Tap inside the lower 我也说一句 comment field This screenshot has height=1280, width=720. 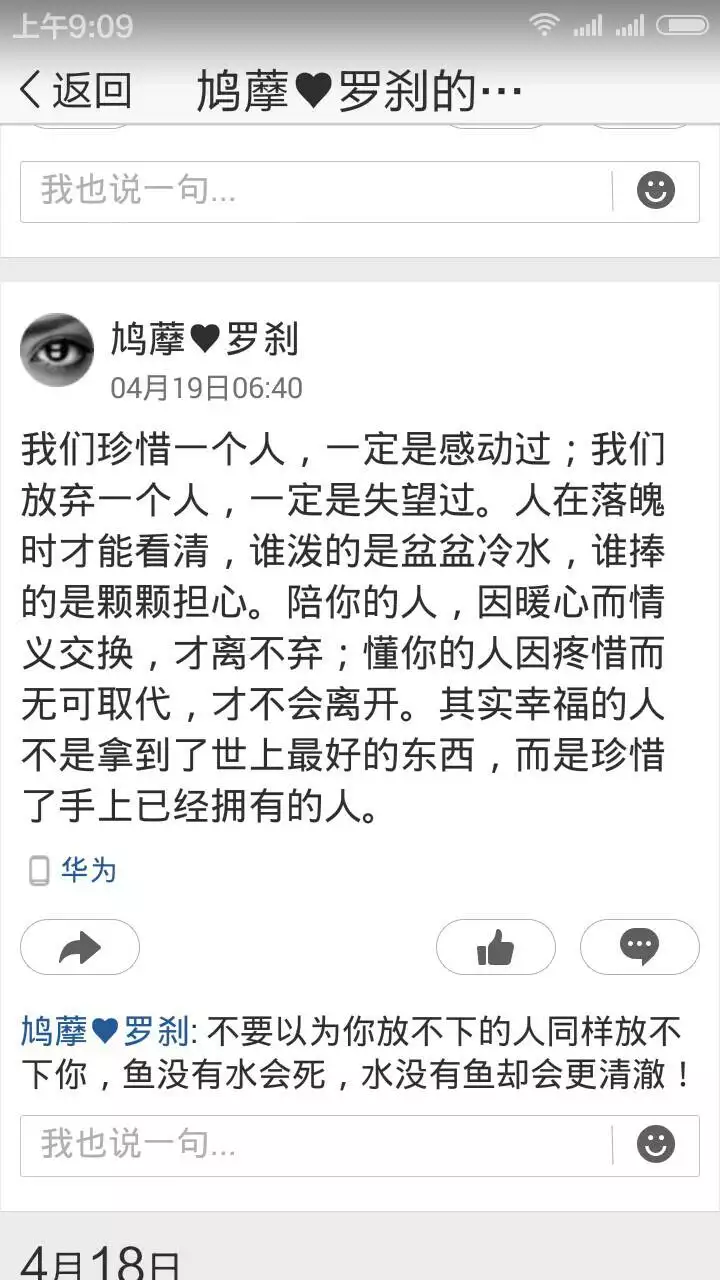[300, 1146]
